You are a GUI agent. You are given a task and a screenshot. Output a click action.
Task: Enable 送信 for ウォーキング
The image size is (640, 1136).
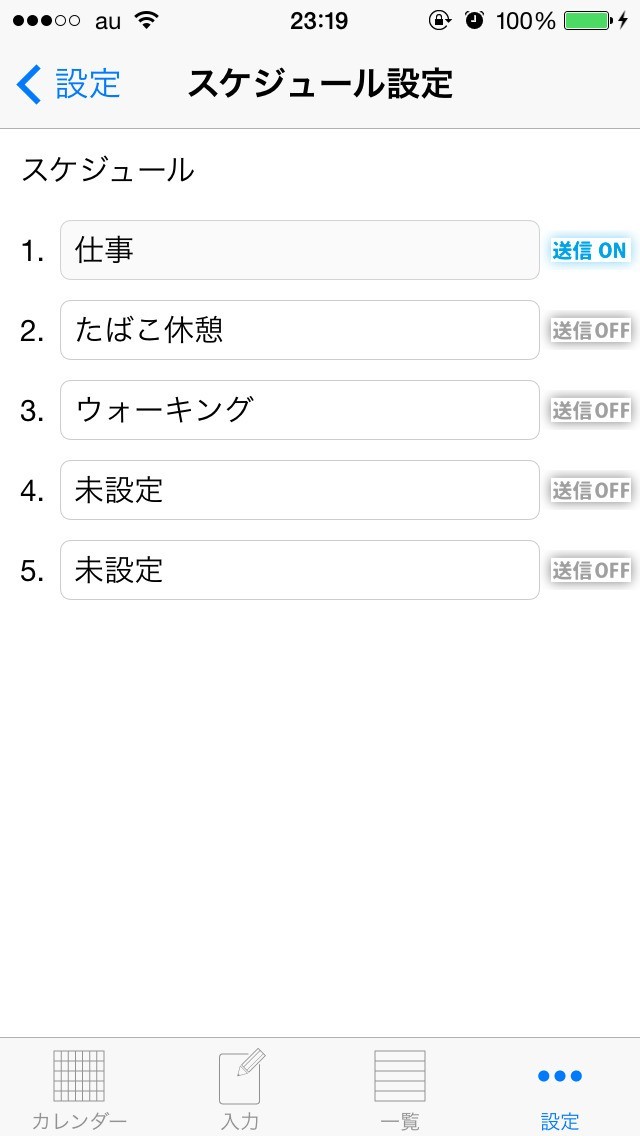[x=590, y=410]
